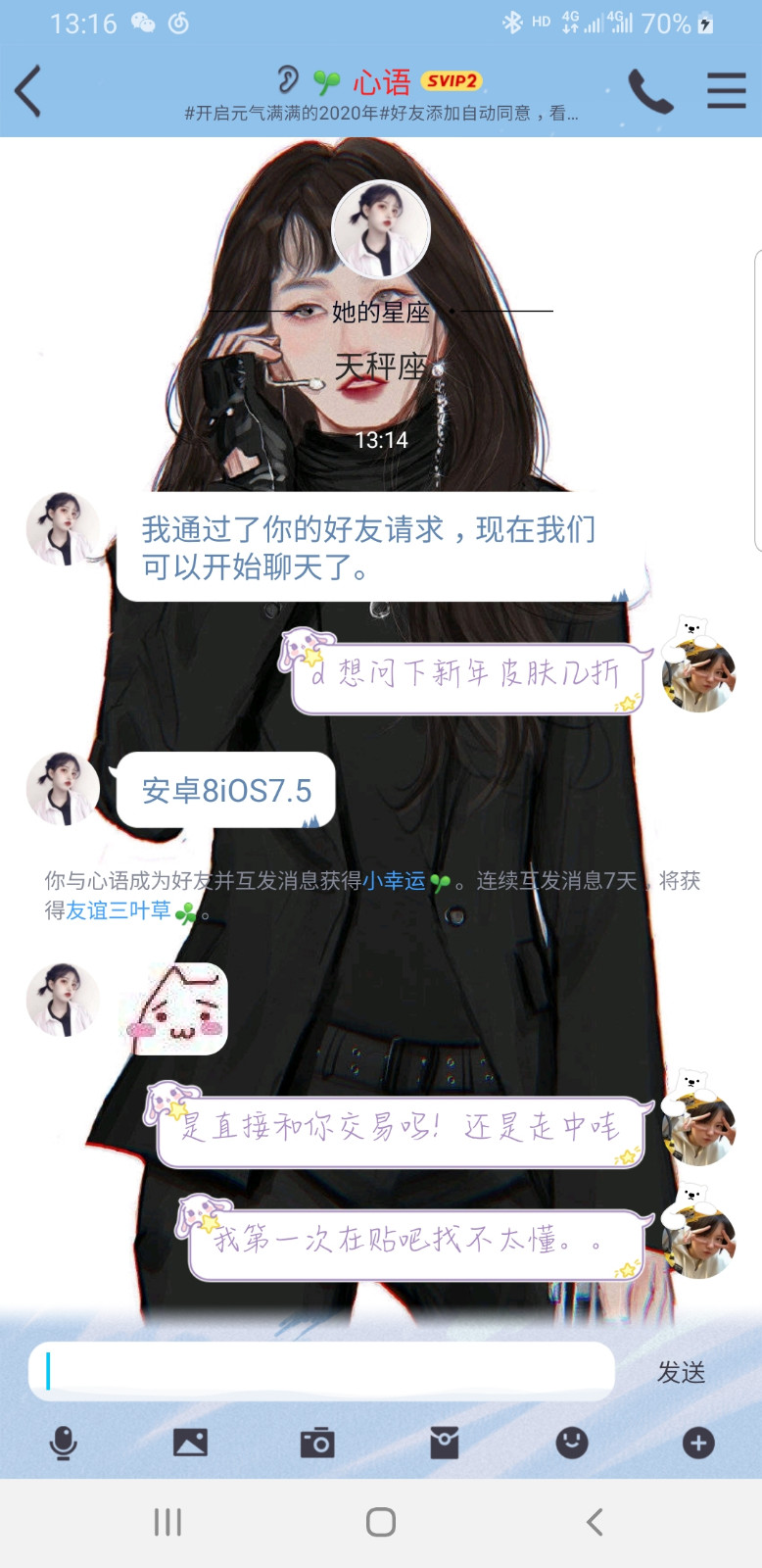This screenshot has height=1568, width=762.
Task: Focus the message input field
Action: click(x=321, y=1371)
